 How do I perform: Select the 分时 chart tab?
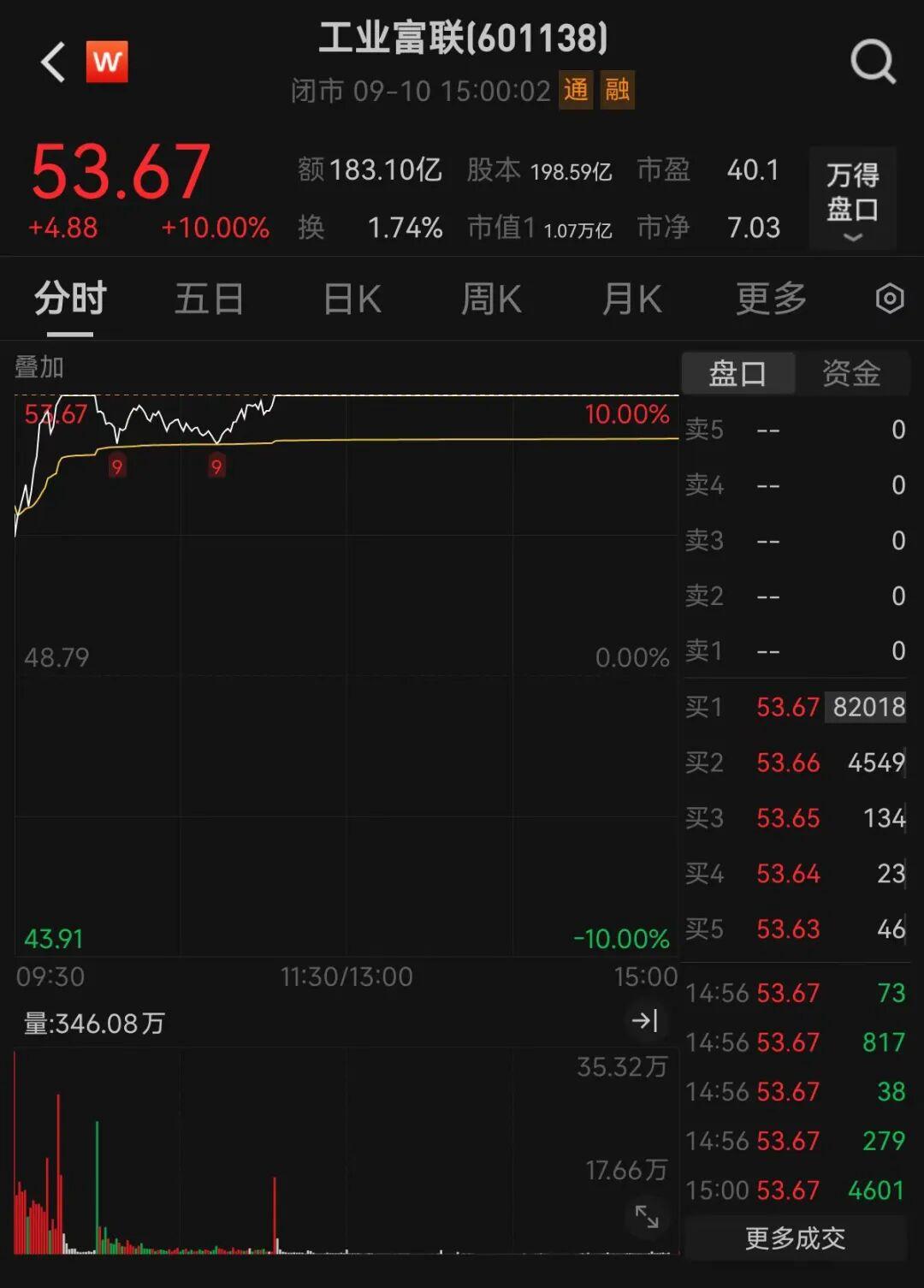(70, 300)
